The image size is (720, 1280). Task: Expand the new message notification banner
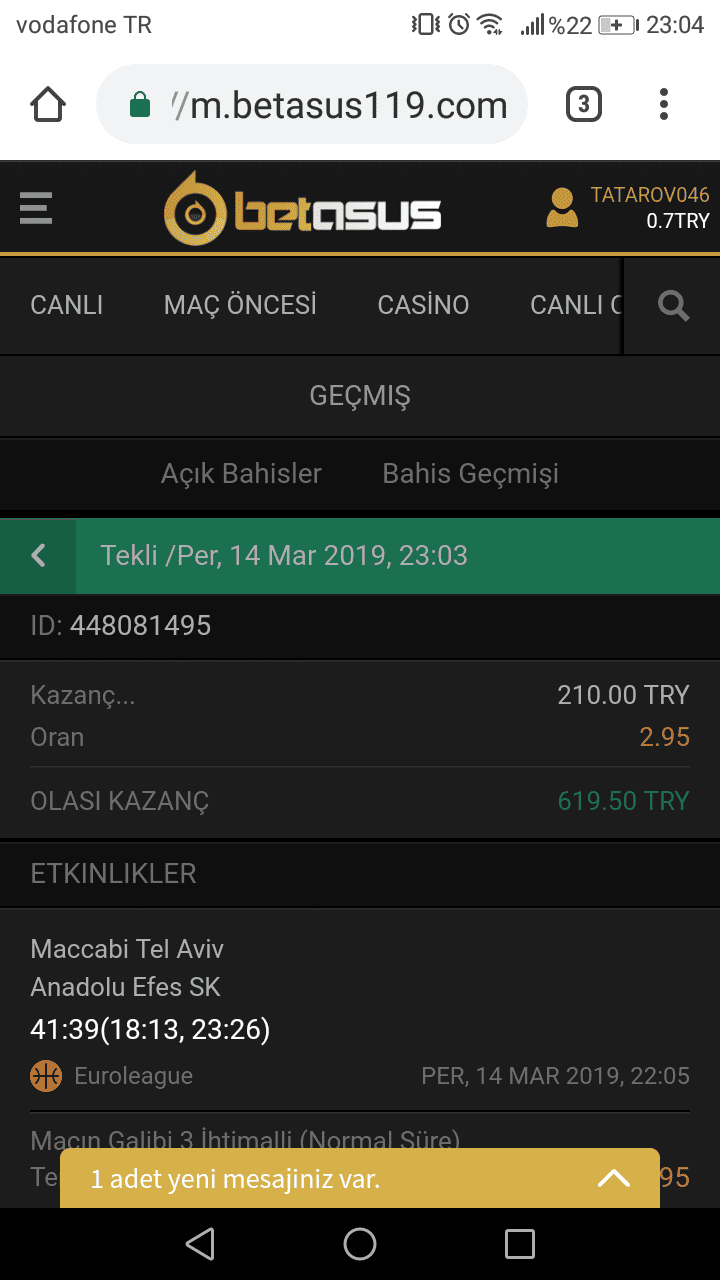[613, 1178]
